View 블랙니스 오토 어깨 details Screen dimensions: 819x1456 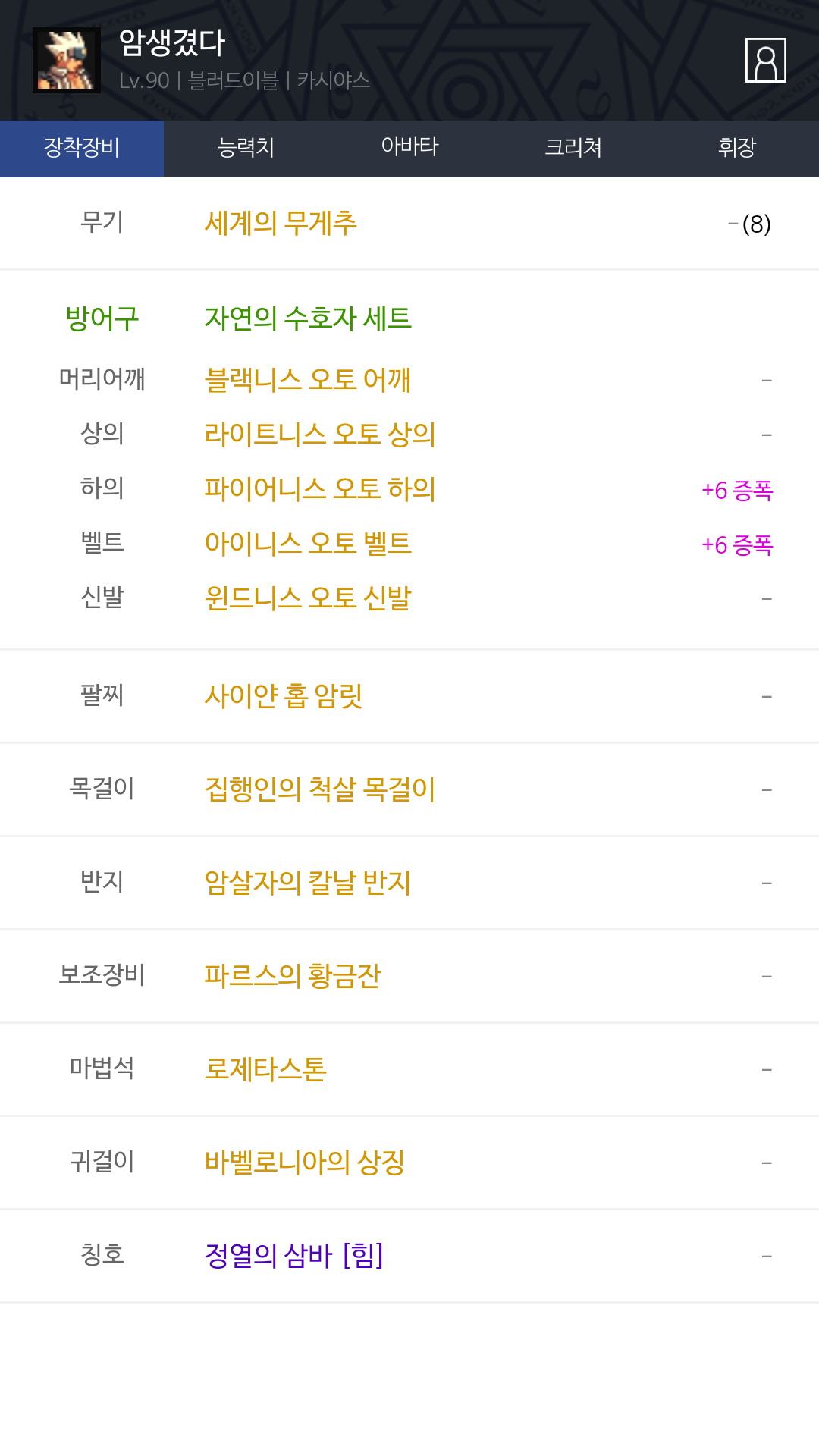[x=308, y=379]
